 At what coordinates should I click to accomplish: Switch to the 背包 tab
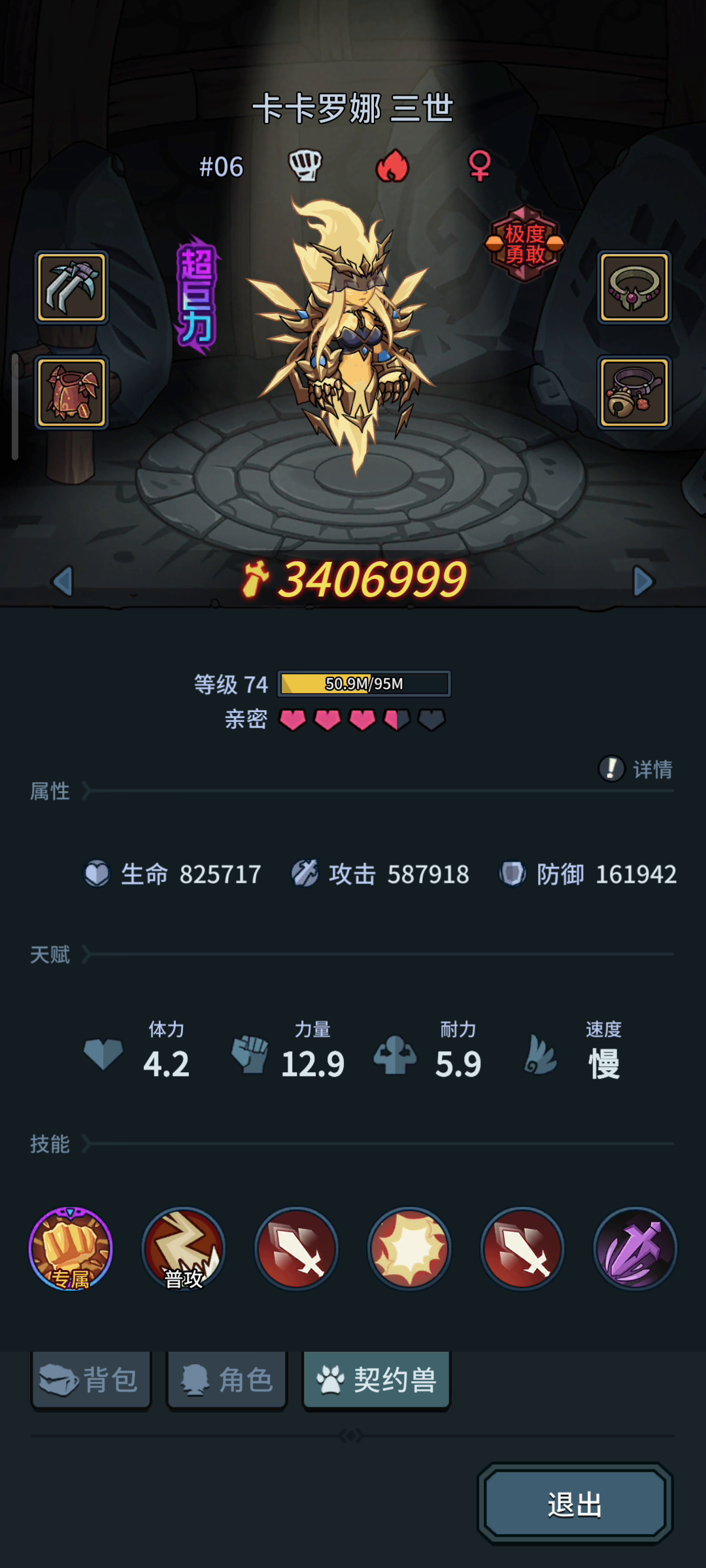click(91, 1380)
